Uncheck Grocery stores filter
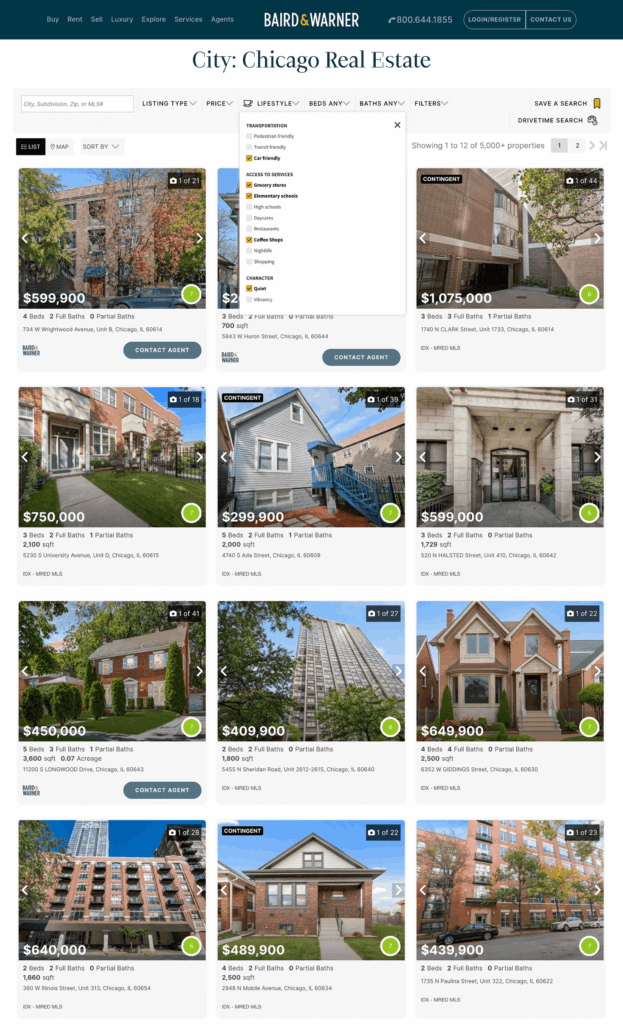This screenshot has width=623, height=1024. [249, 185]
